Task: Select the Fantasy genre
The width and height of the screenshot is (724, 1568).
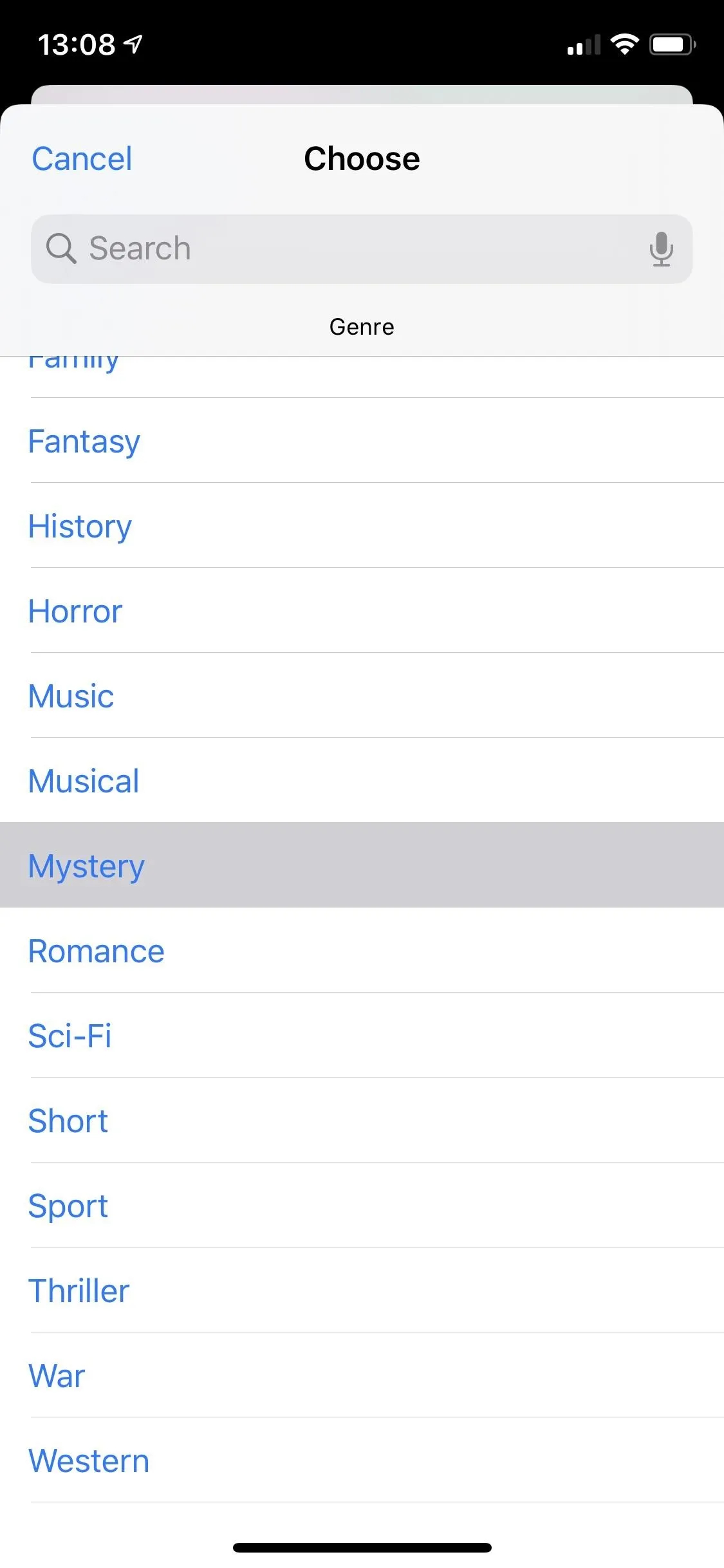Action: coord(362,441)
